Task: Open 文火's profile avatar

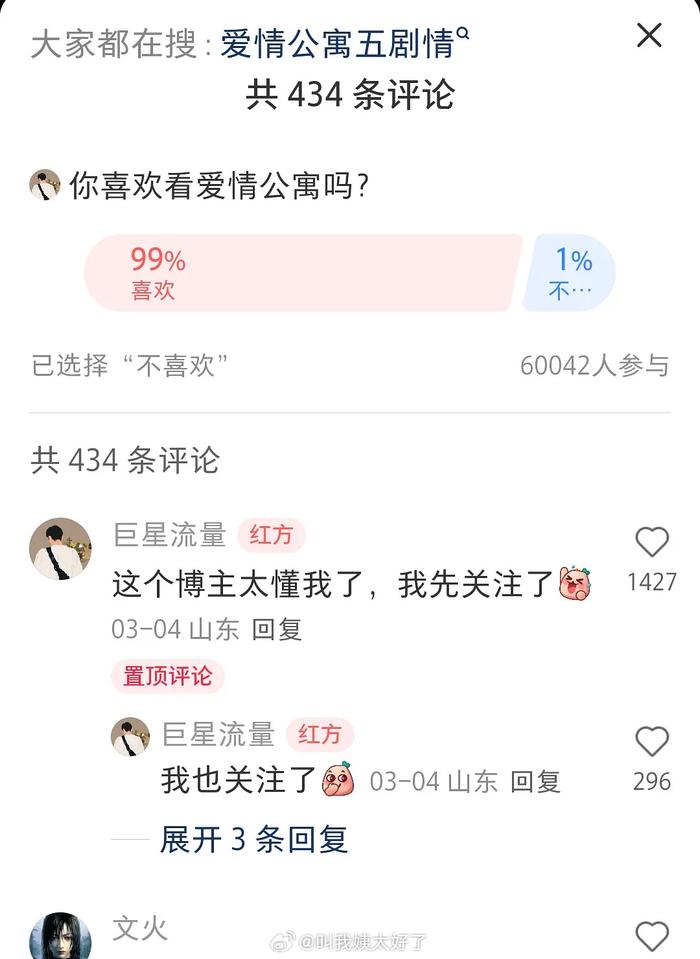Action: (x=60, y=936)
